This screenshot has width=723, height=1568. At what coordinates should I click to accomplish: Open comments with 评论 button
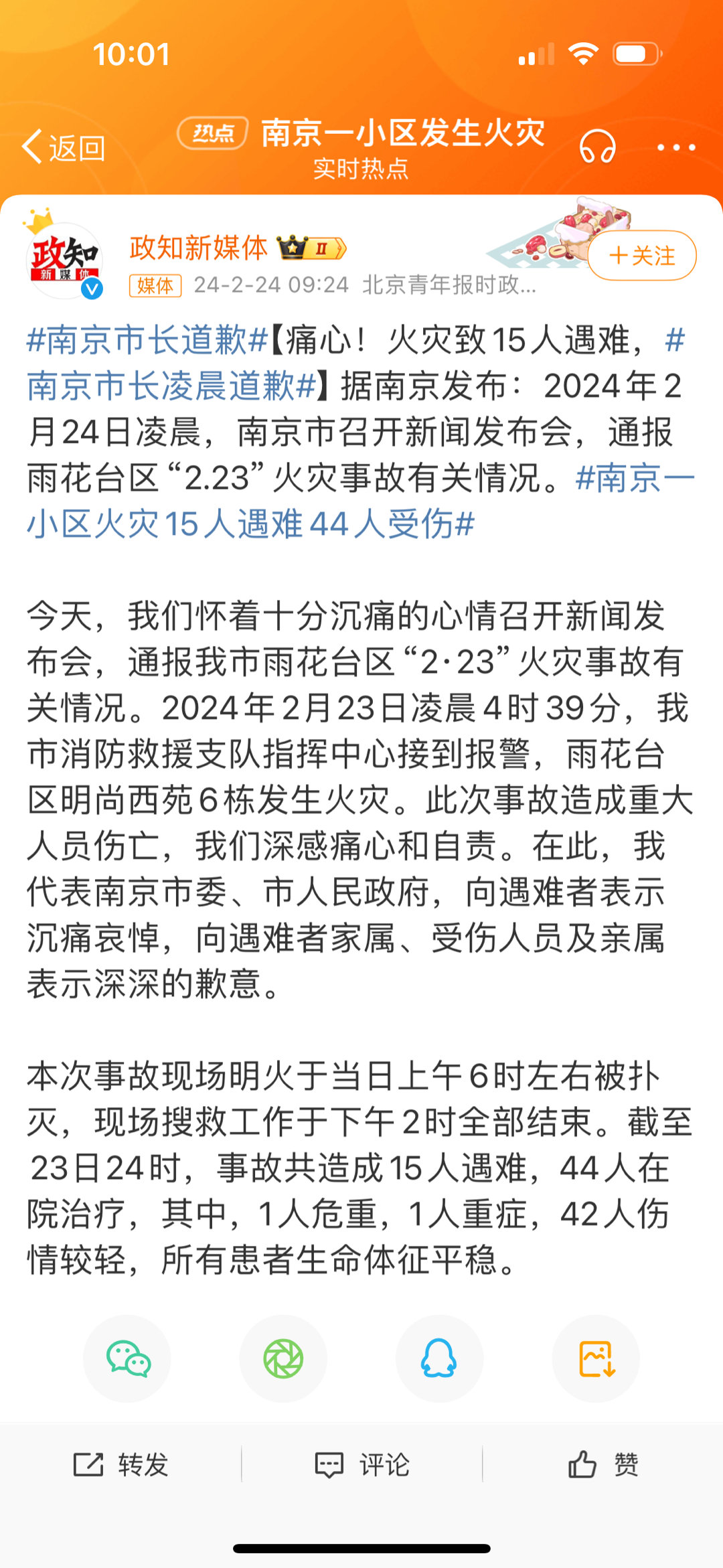point(362,1465)
